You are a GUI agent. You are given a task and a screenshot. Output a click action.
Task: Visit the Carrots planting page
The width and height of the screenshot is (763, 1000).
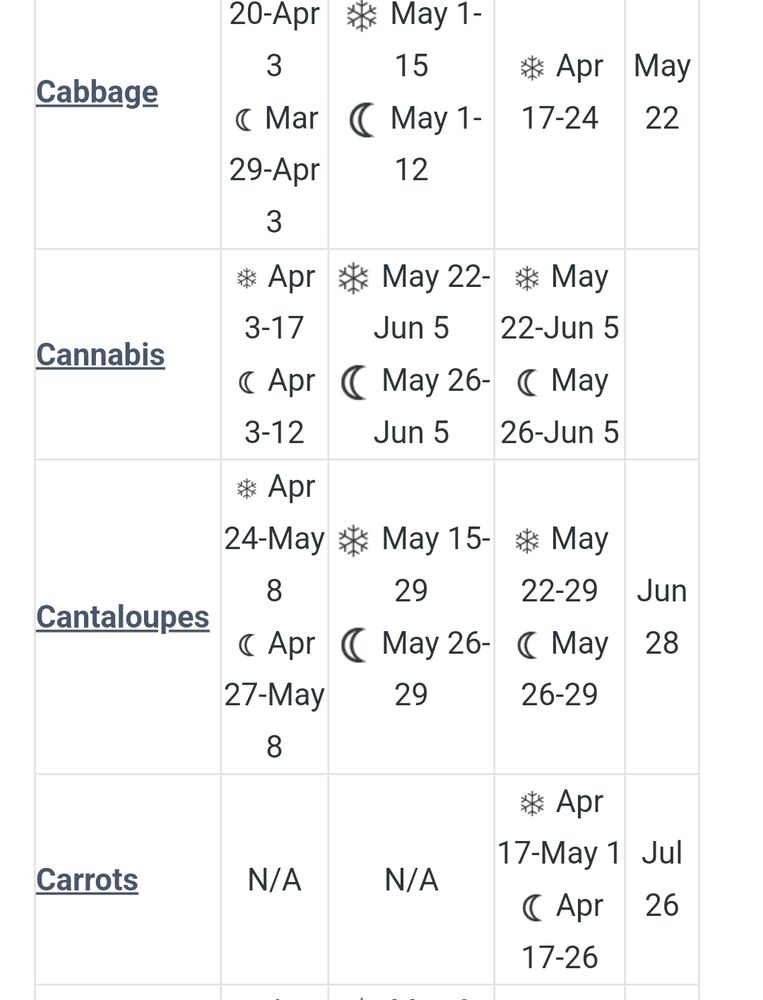click(x=87, y=880)
